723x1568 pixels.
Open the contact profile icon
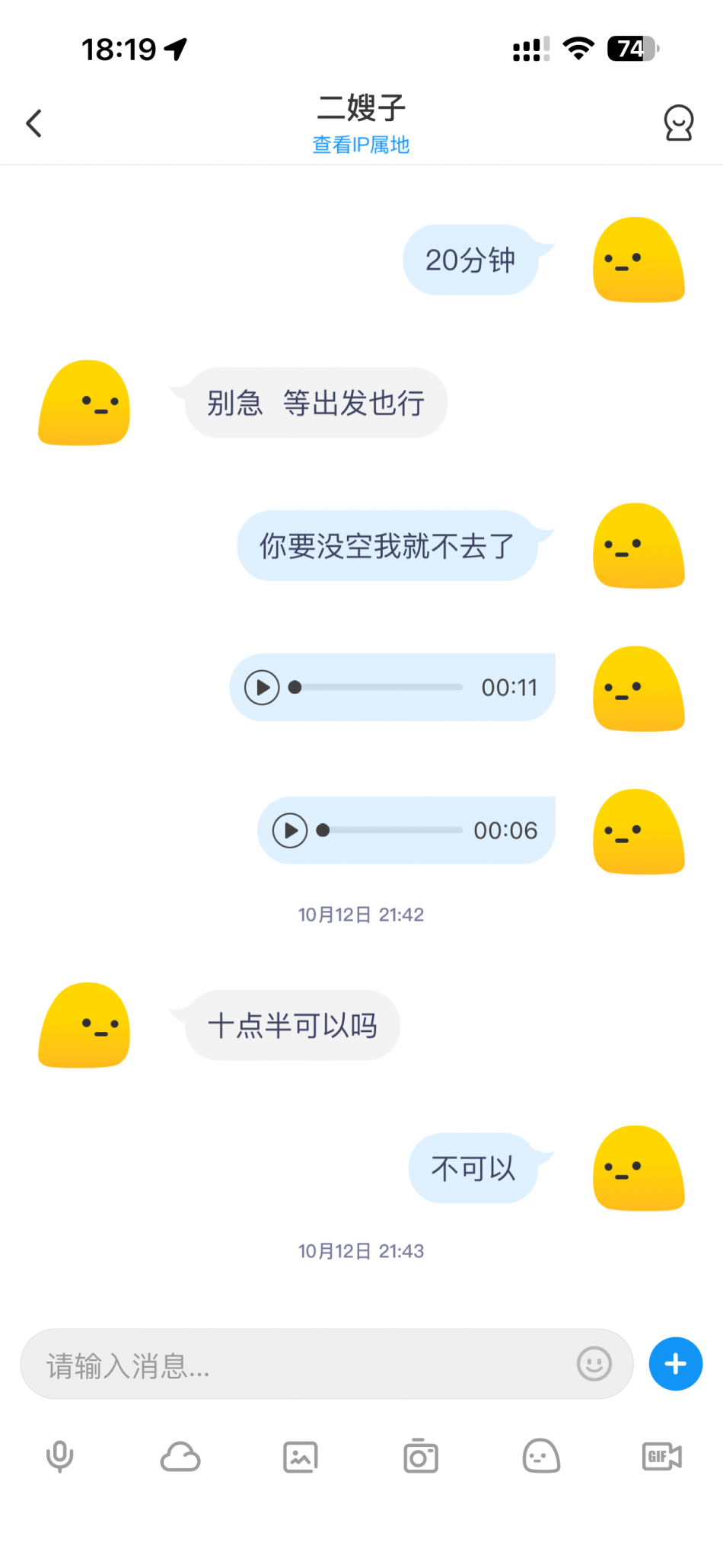[x=678, y=123]
